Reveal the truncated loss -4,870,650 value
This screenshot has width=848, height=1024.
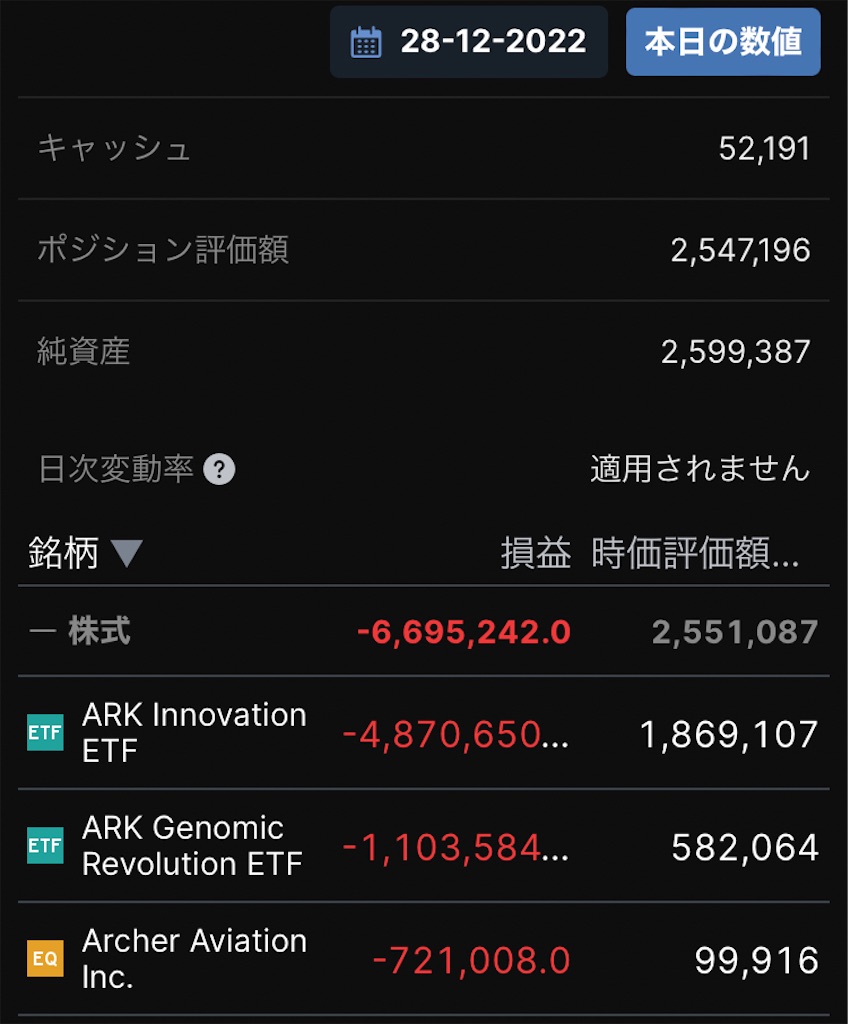tap(455, 733)
